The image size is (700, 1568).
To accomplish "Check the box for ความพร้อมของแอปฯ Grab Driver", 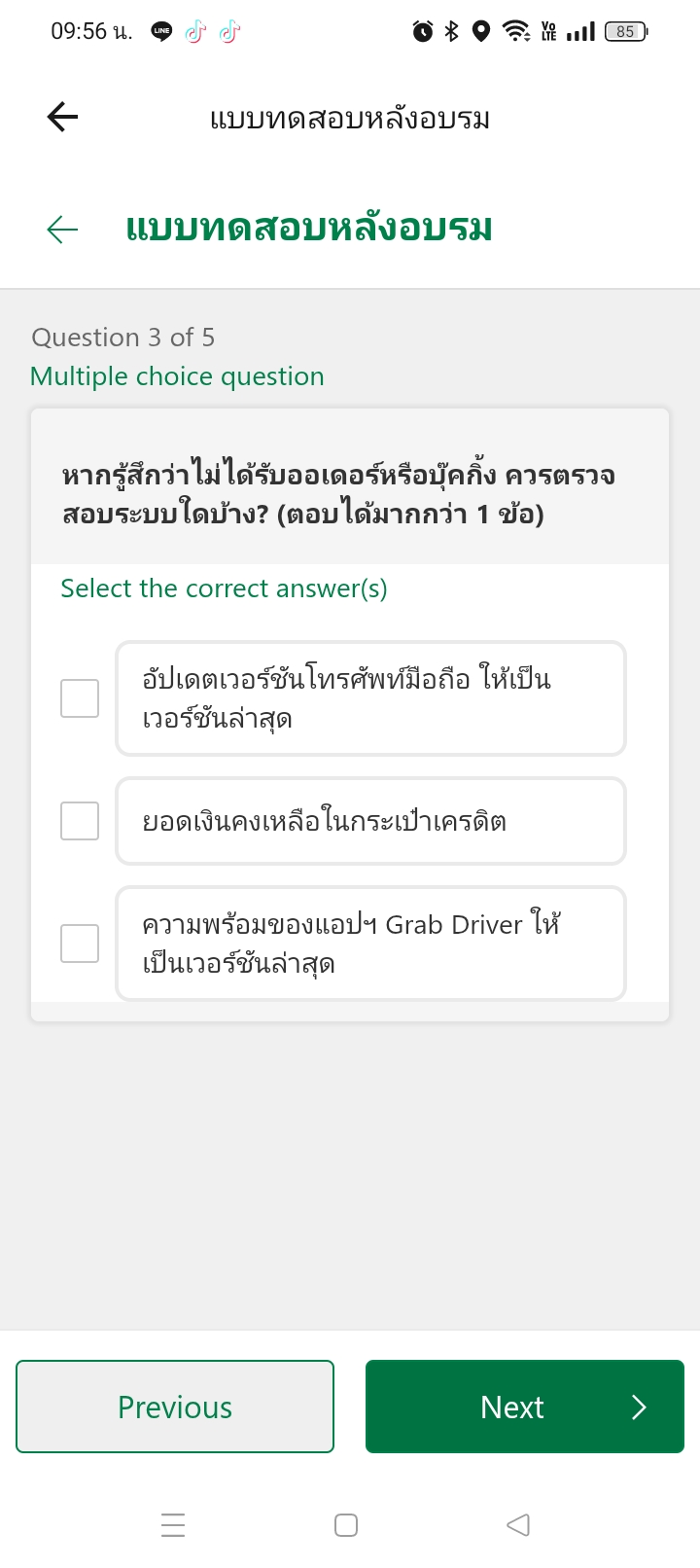I will (x=80, y=944).
